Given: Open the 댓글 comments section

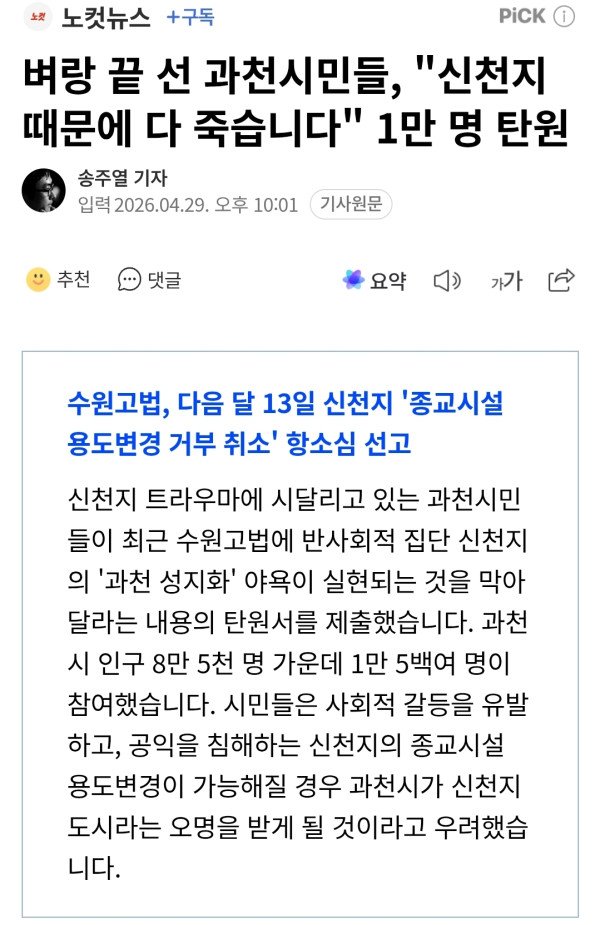Looking at the screenshot, I should [150, 280].
